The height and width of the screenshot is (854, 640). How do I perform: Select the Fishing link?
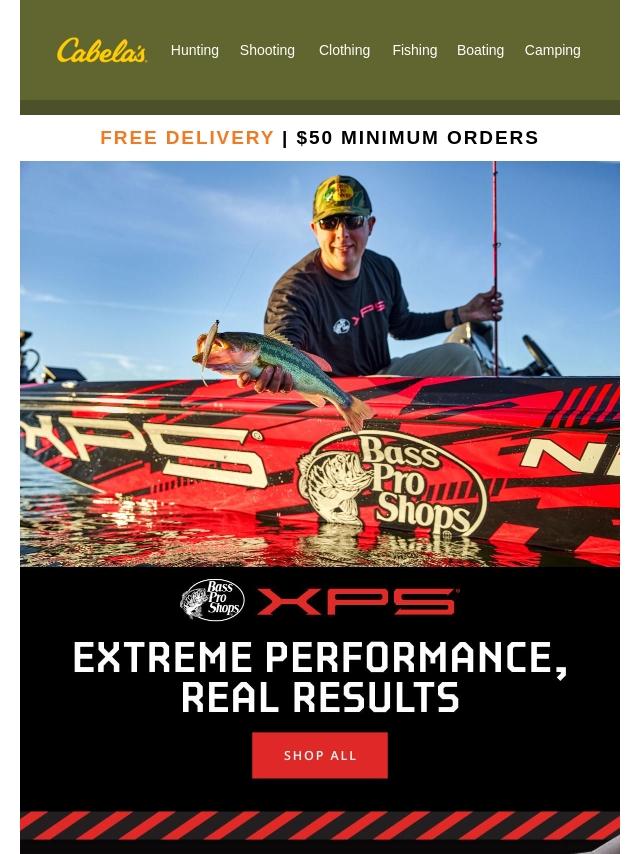(414, 50)
